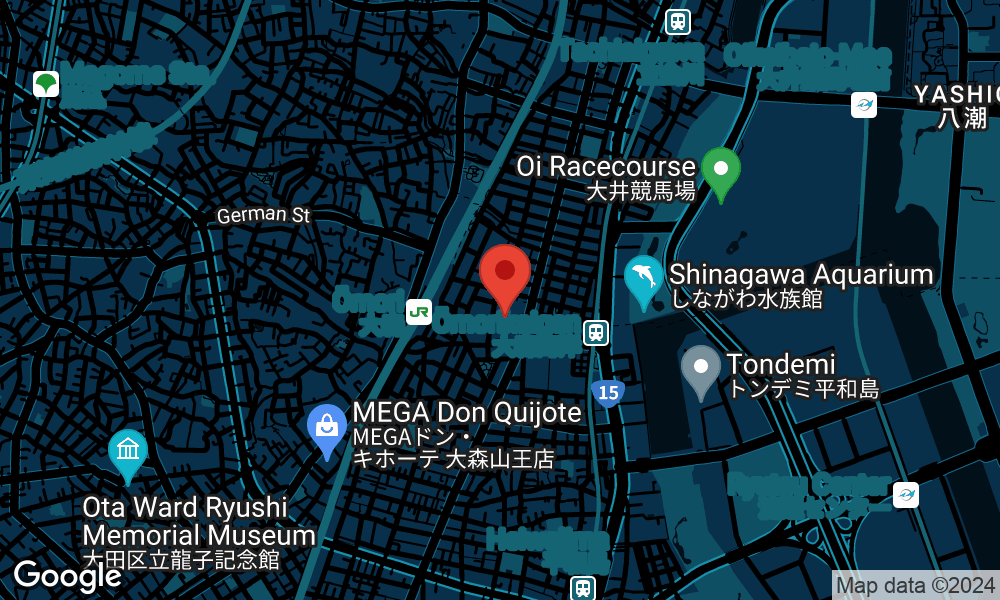Open Ota Ward Ryushi Memorial Museum marker
Viewport: 1000px width, 600px height.
tap(128, 452)
